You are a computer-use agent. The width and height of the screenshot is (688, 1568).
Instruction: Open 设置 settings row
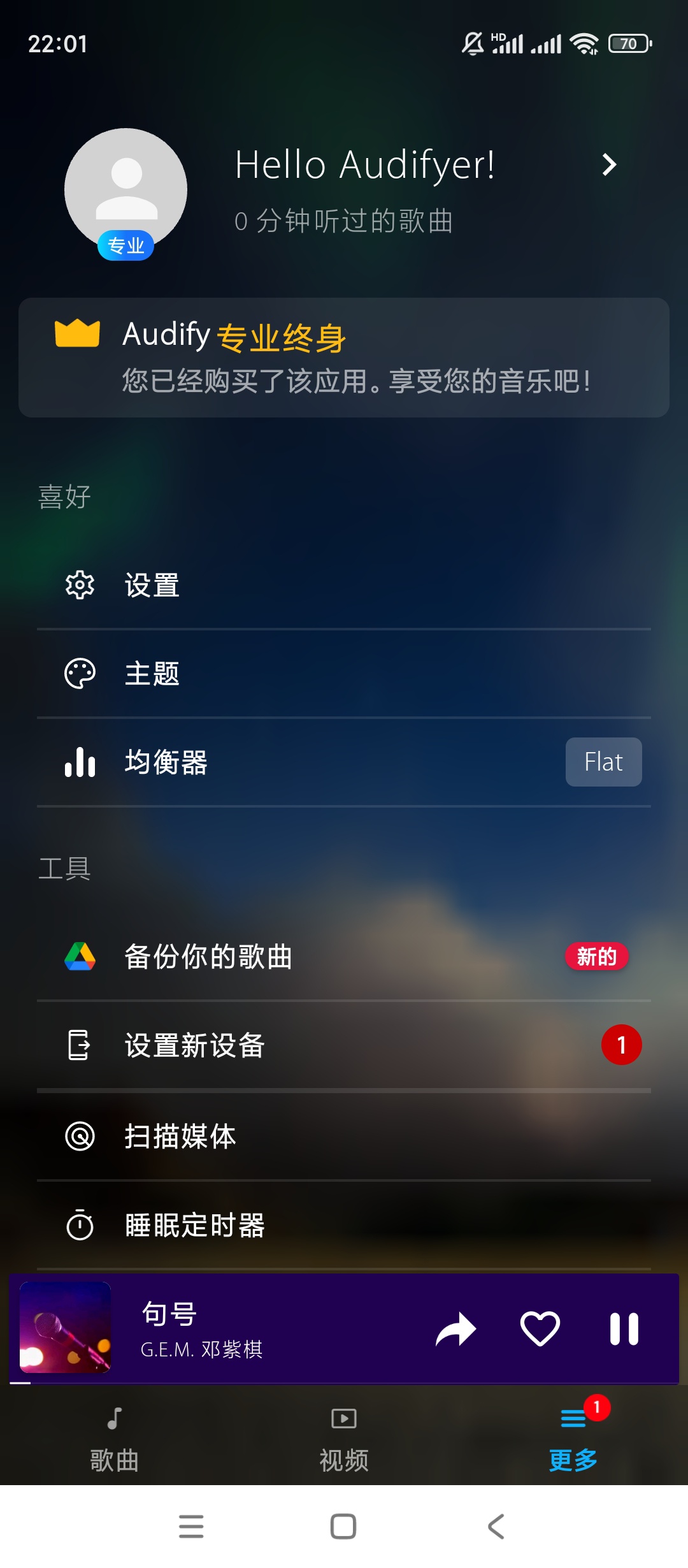(x=344, y=585)
